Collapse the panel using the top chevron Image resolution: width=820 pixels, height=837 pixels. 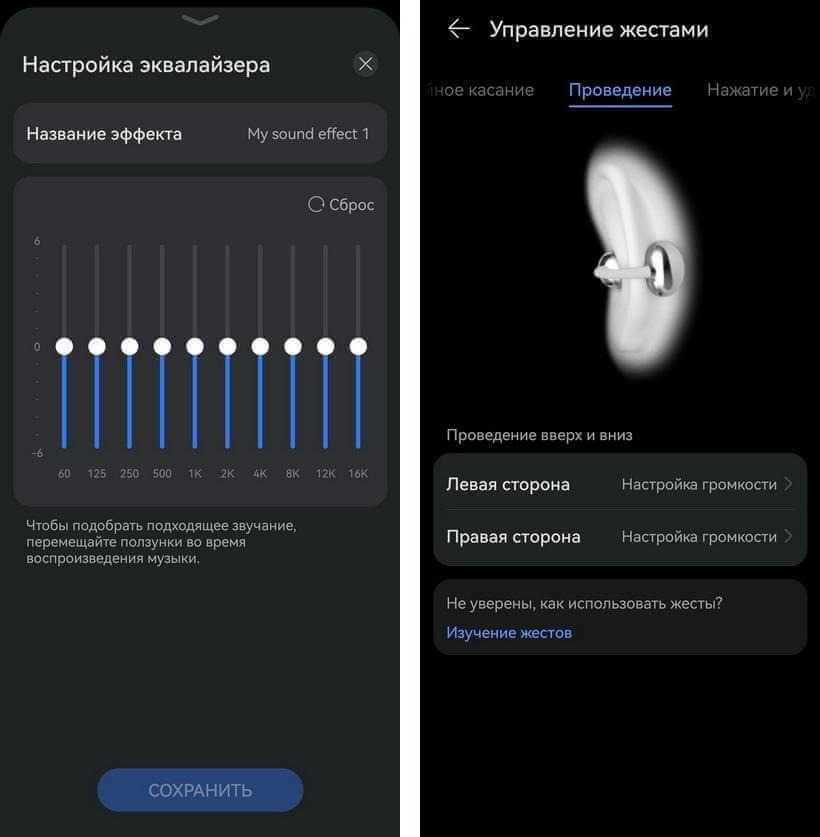pos(200,18)
